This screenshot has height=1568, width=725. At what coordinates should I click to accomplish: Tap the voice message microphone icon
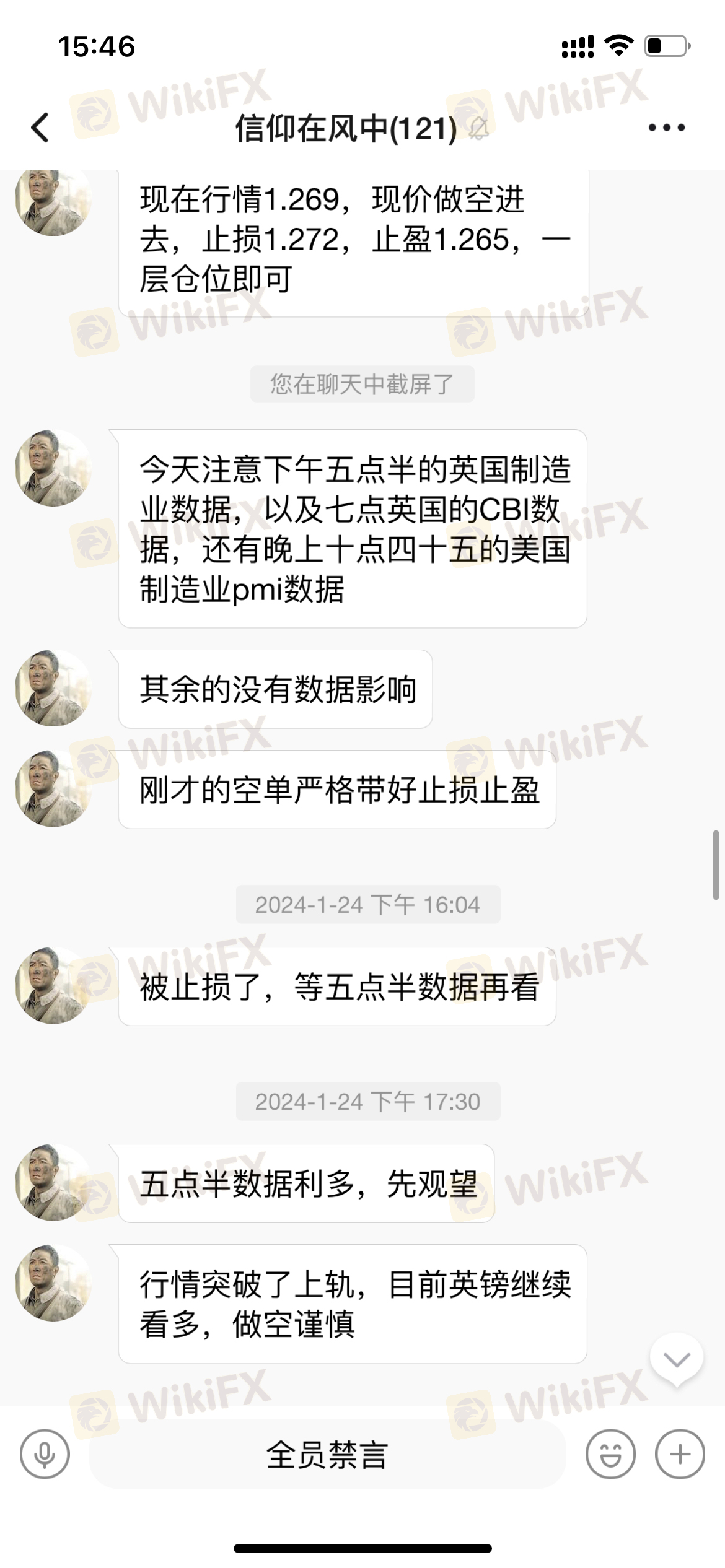click(45, 1453)
